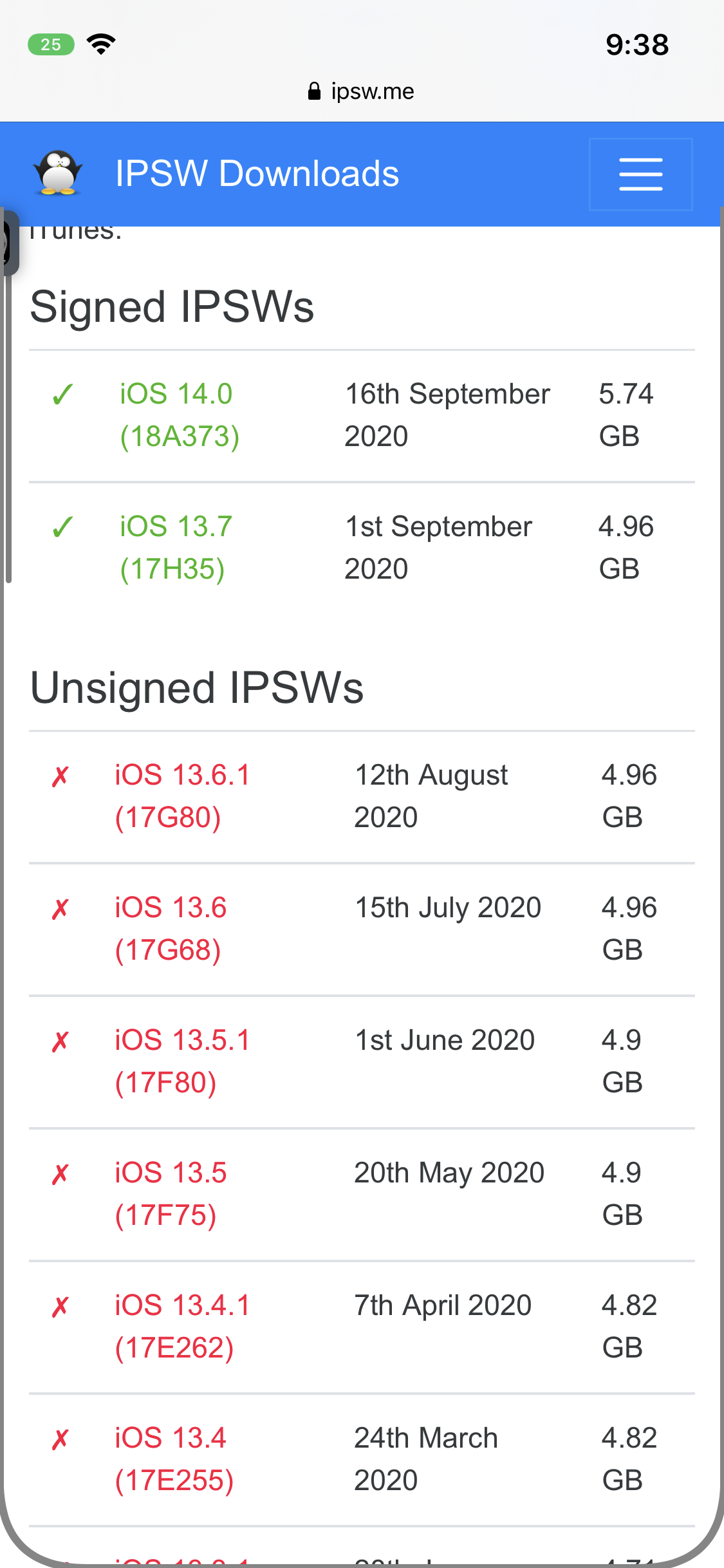Tap the ipsw.me address bar

[x=361, y=91]
